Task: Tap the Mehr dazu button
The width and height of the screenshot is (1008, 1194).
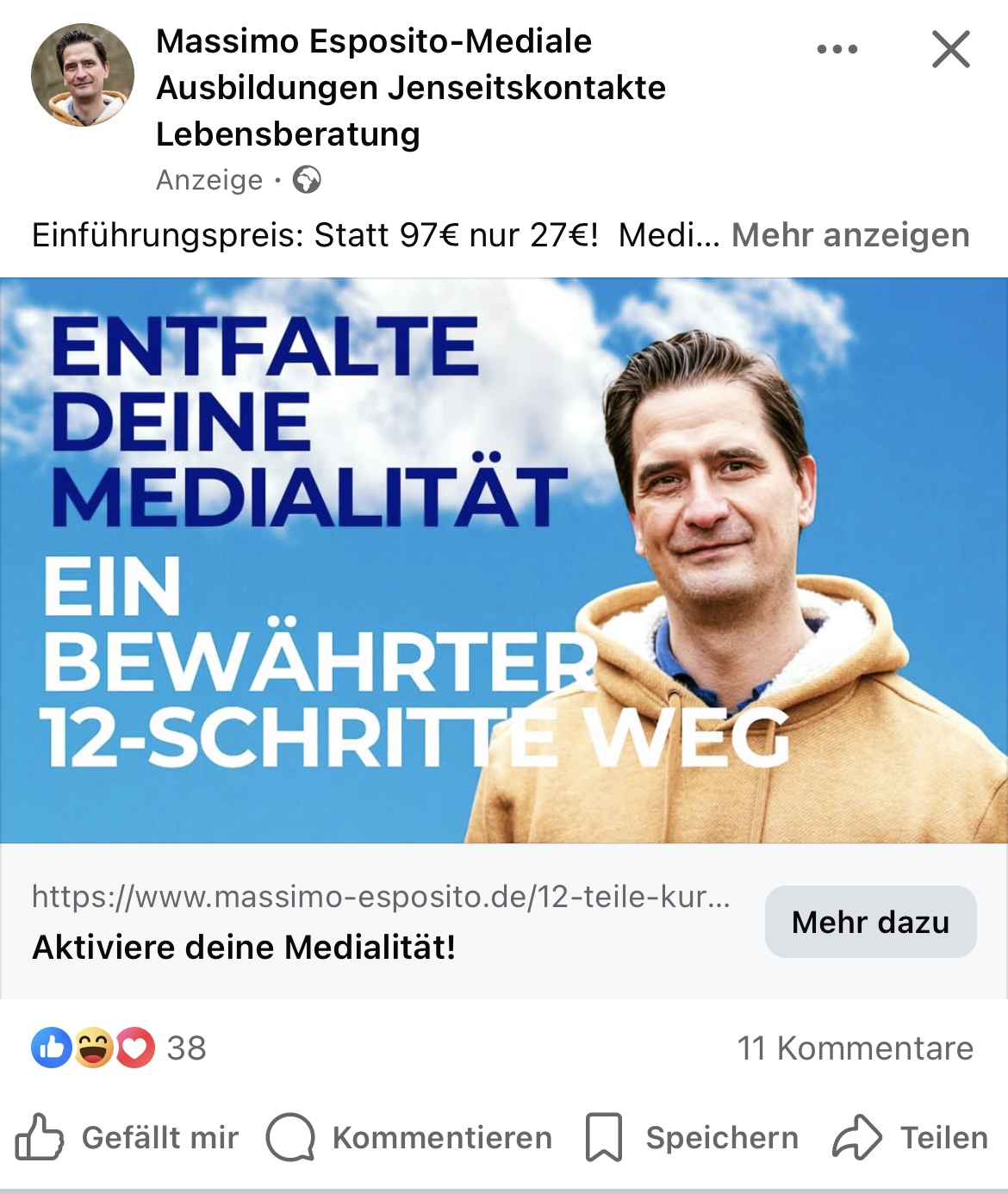Action: point(870,922)
